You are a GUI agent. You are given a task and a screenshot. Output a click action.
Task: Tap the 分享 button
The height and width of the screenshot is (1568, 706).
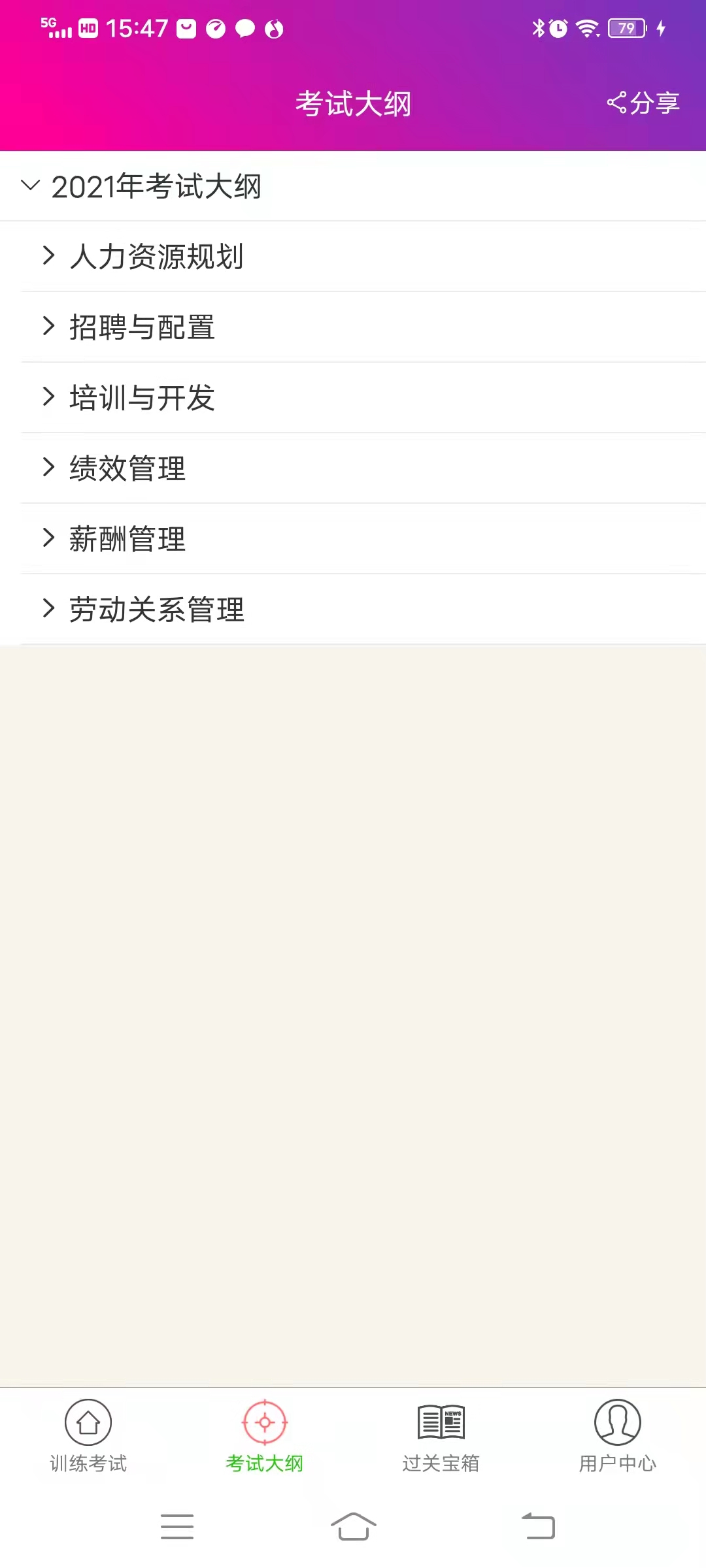pyautogui.click(x=654, y=103)
